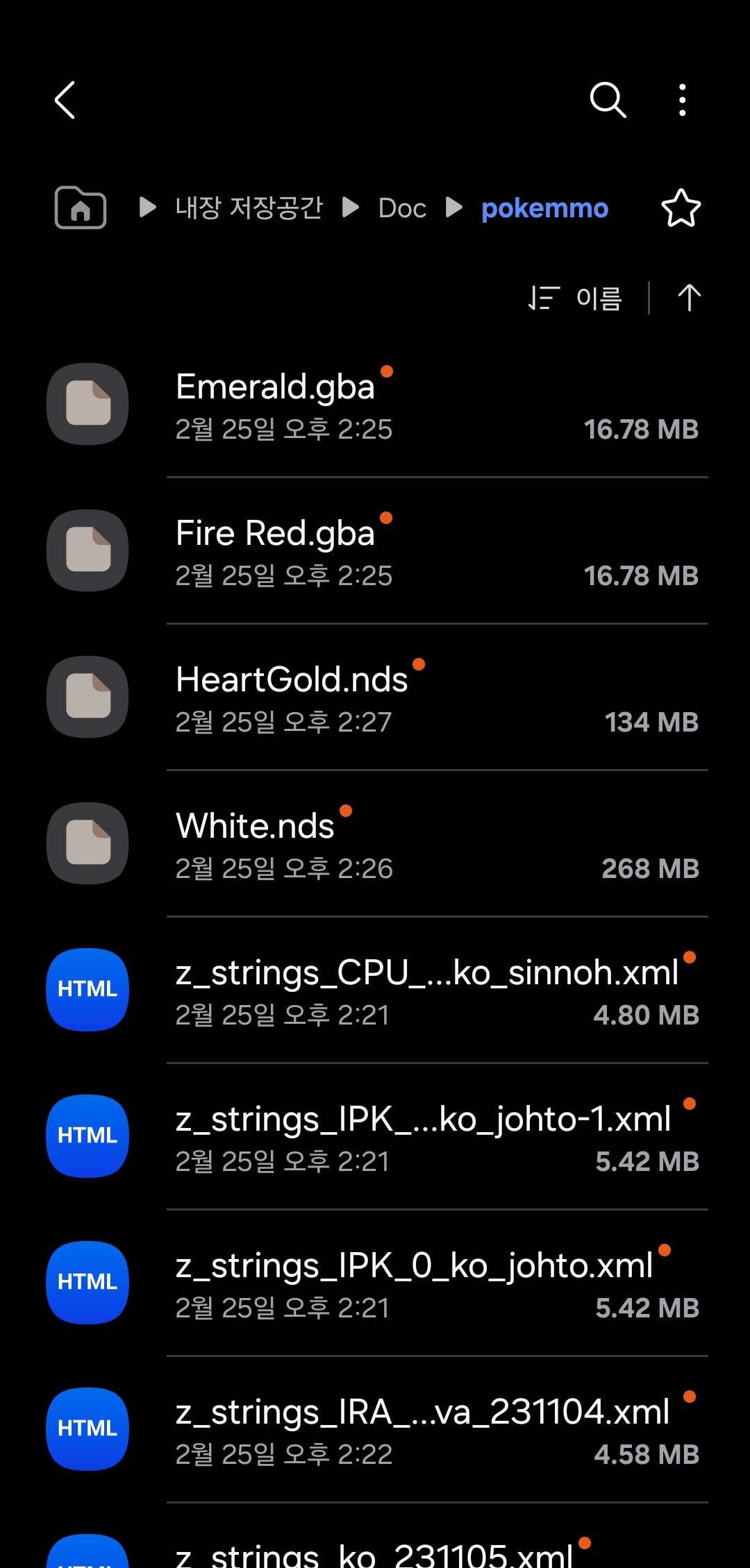Open Fire Red.gba file
The image size is (750, 1568).
tap(375, 552)
